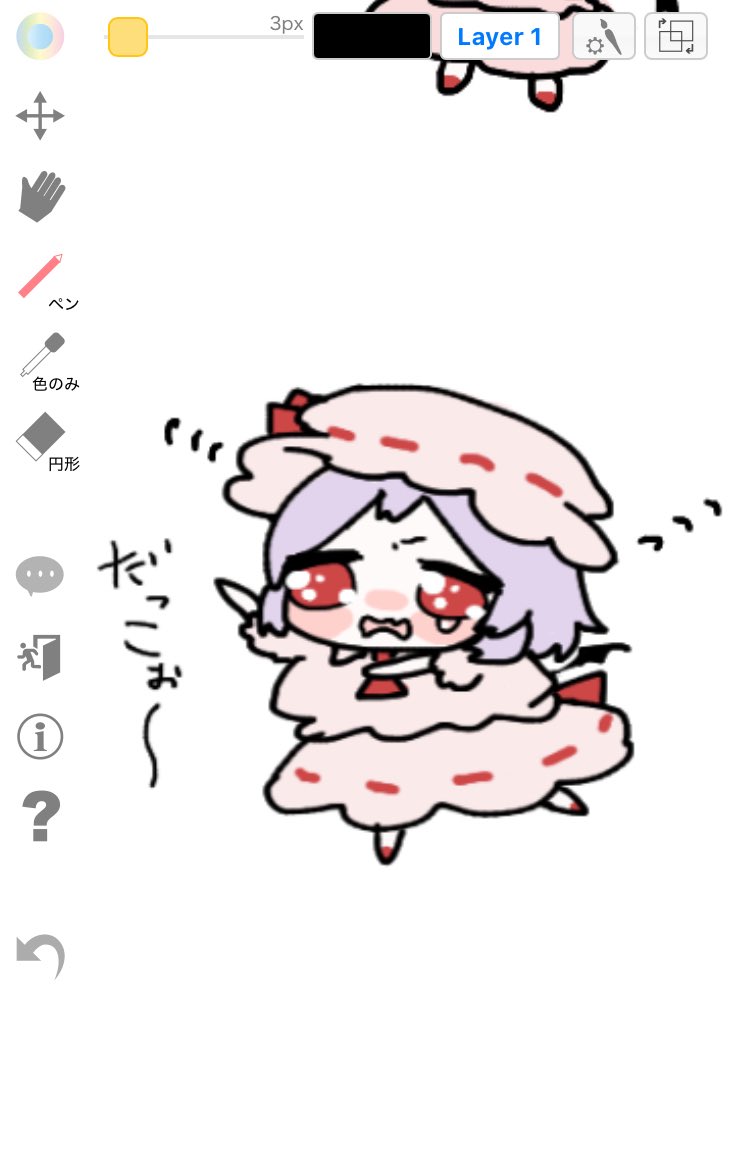Undo the last stroke

coord(41,955)
